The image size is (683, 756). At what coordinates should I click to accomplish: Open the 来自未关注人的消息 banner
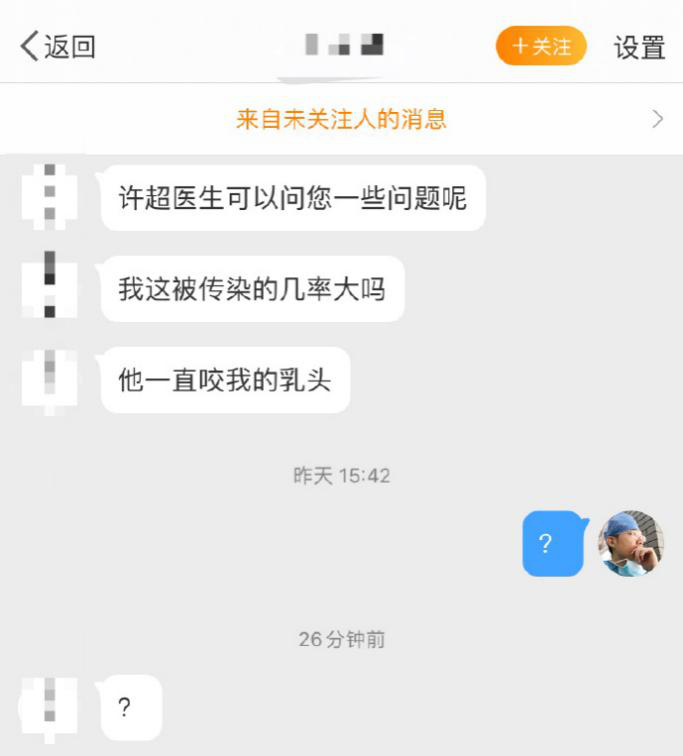coord(341,120)
